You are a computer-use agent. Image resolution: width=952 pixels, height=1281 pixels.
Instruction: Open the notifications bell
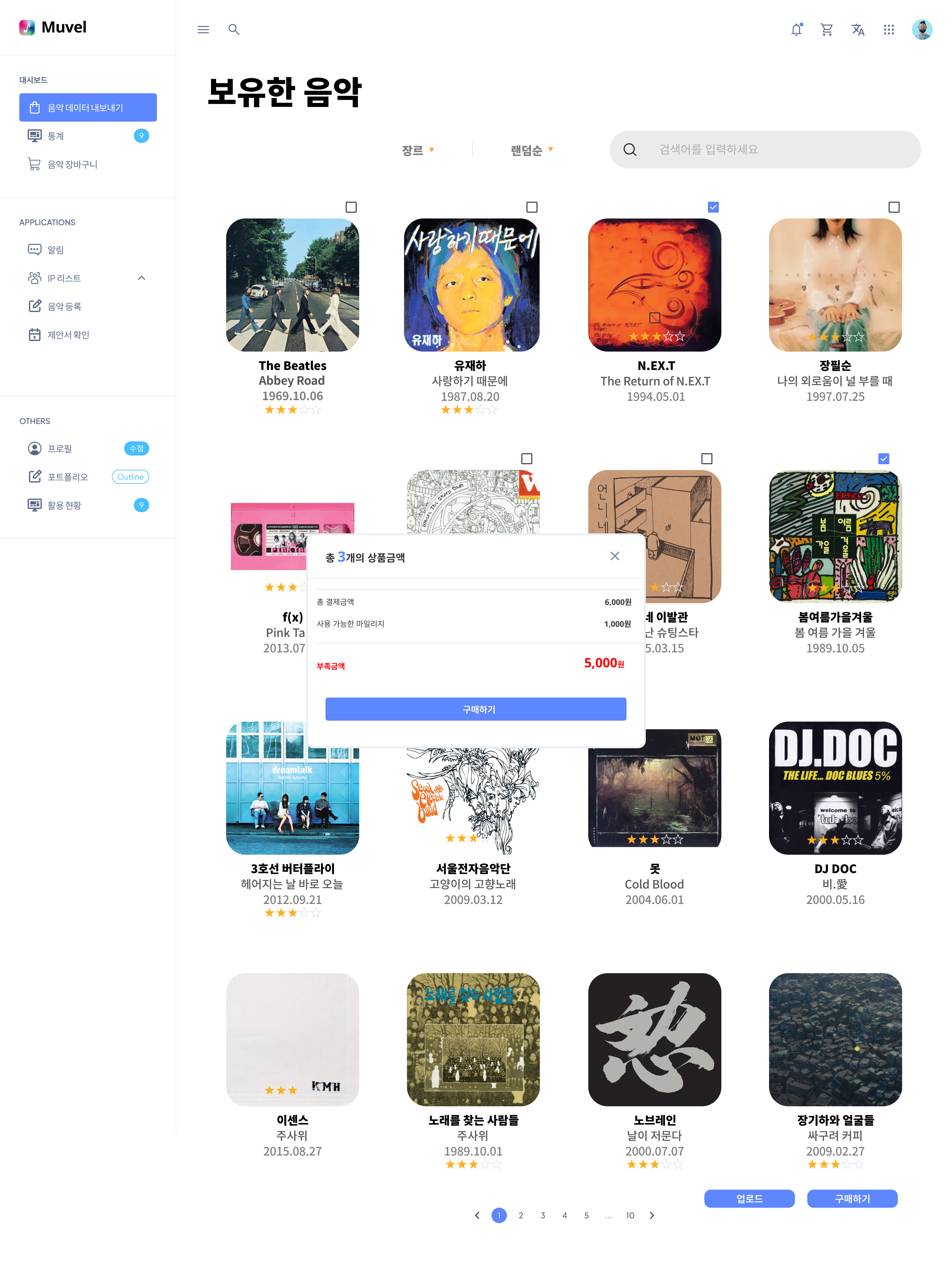(796, 29)
